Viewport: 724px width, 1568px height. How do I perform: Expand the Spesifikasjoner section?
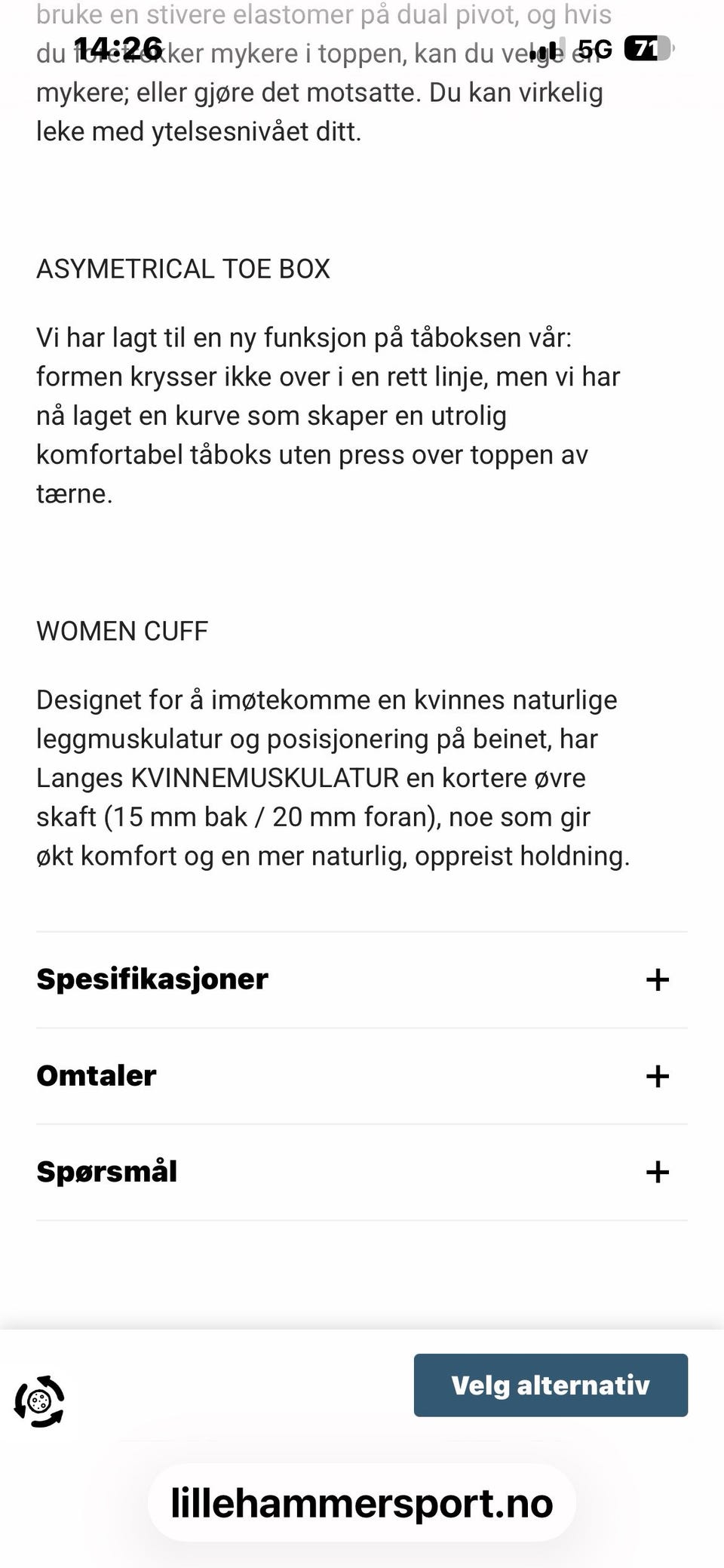pos(151,980)
